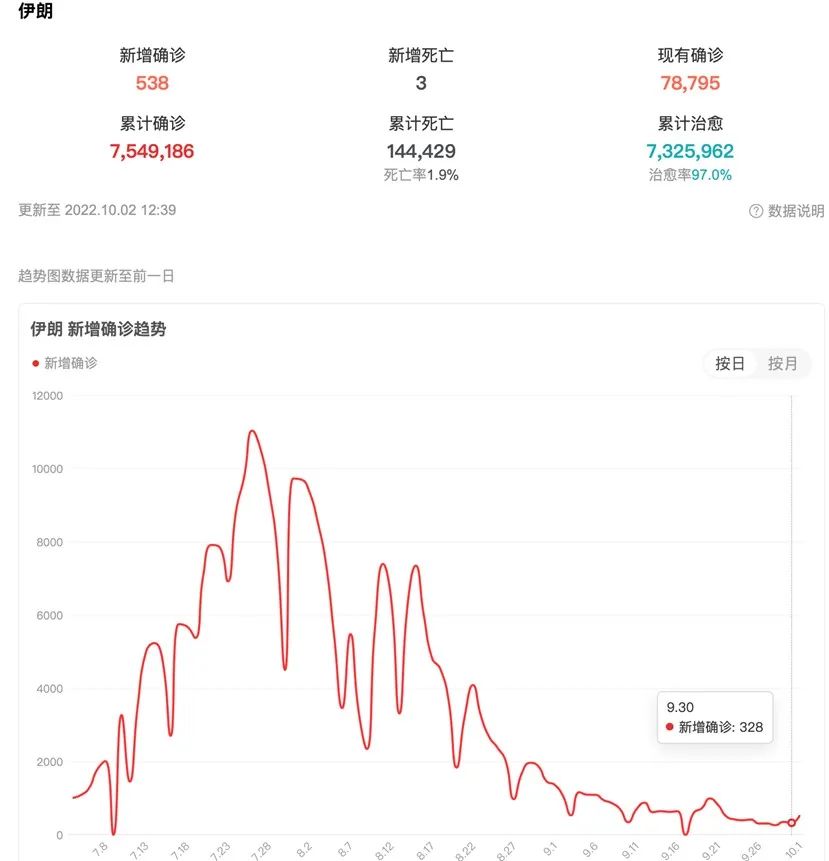Image resolution: width=829 pixels, height=861 pixels.
Task: Switch chart to 按月 monthly view
Action: point(782,364)
